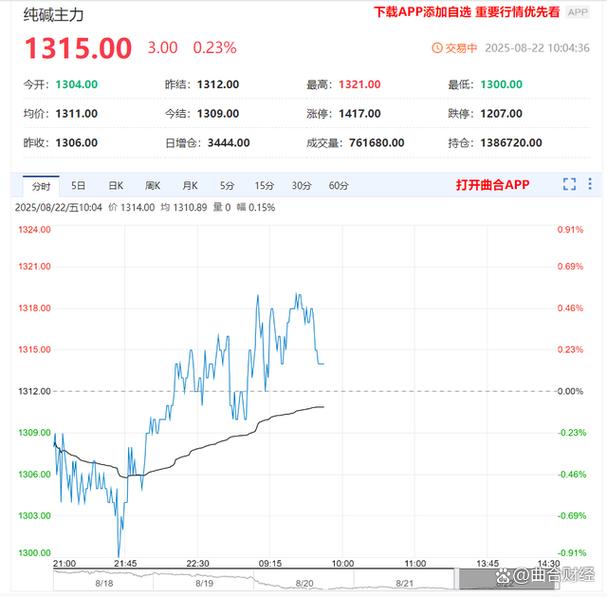Expand the chart to fullscreen

tap(569, 184)
